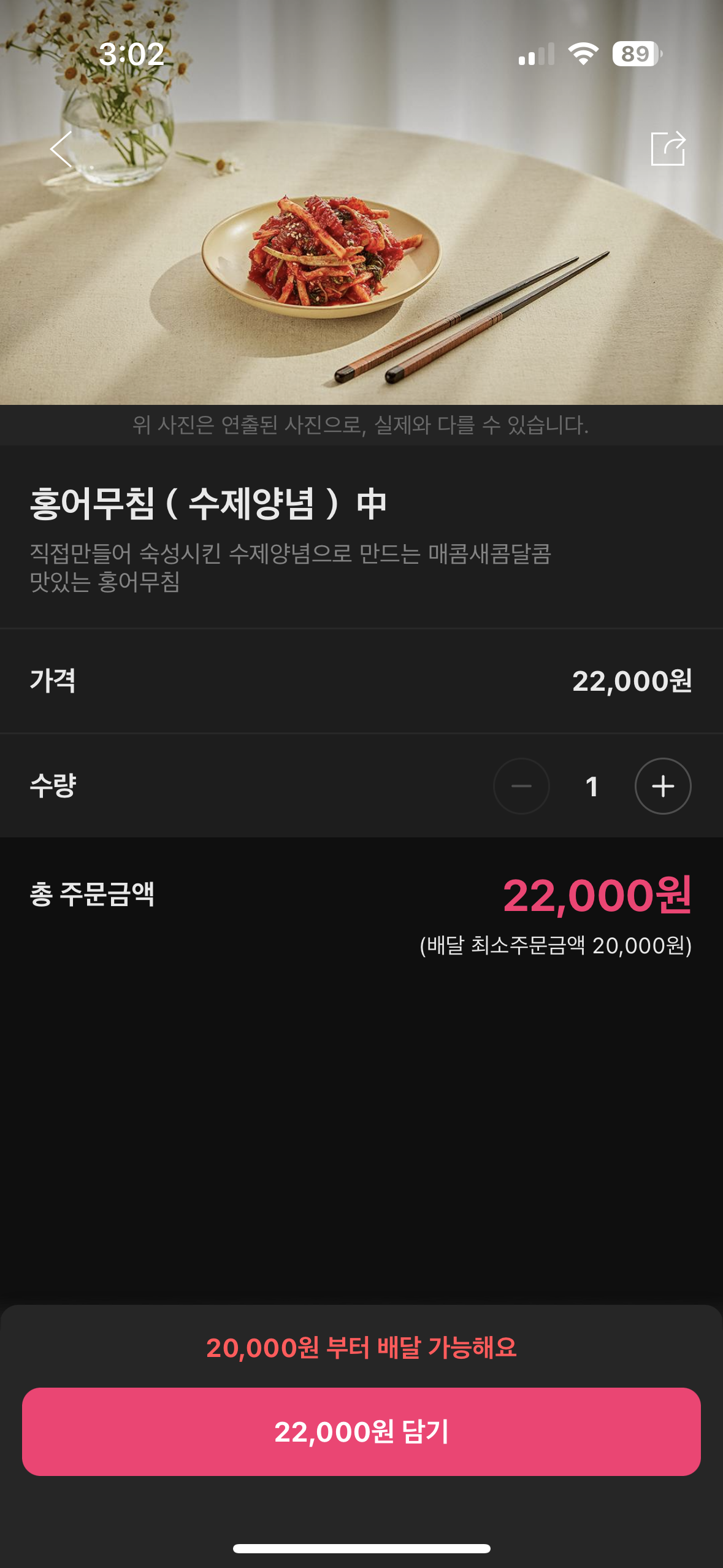Go back using the top-left arrow
723x1568 pixels.
[x=61, y=149]
